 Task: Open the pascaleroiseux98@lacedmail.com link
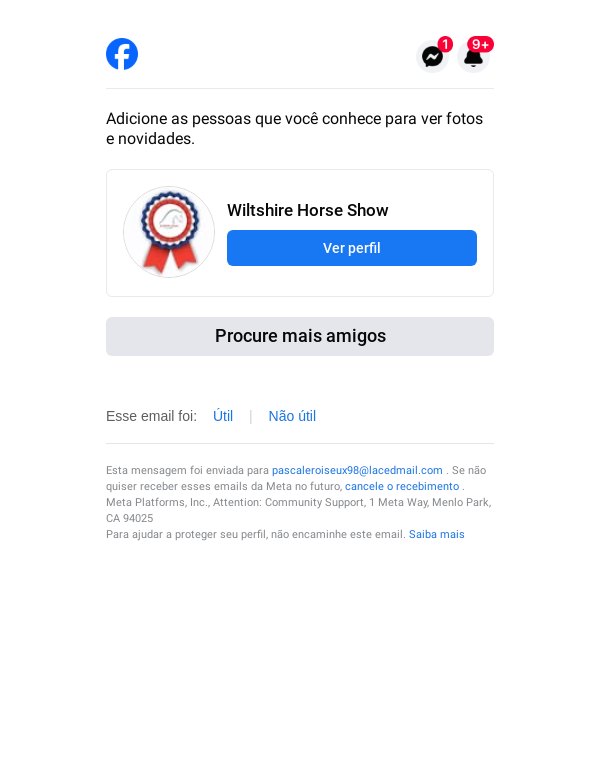[x=357, y=470]
